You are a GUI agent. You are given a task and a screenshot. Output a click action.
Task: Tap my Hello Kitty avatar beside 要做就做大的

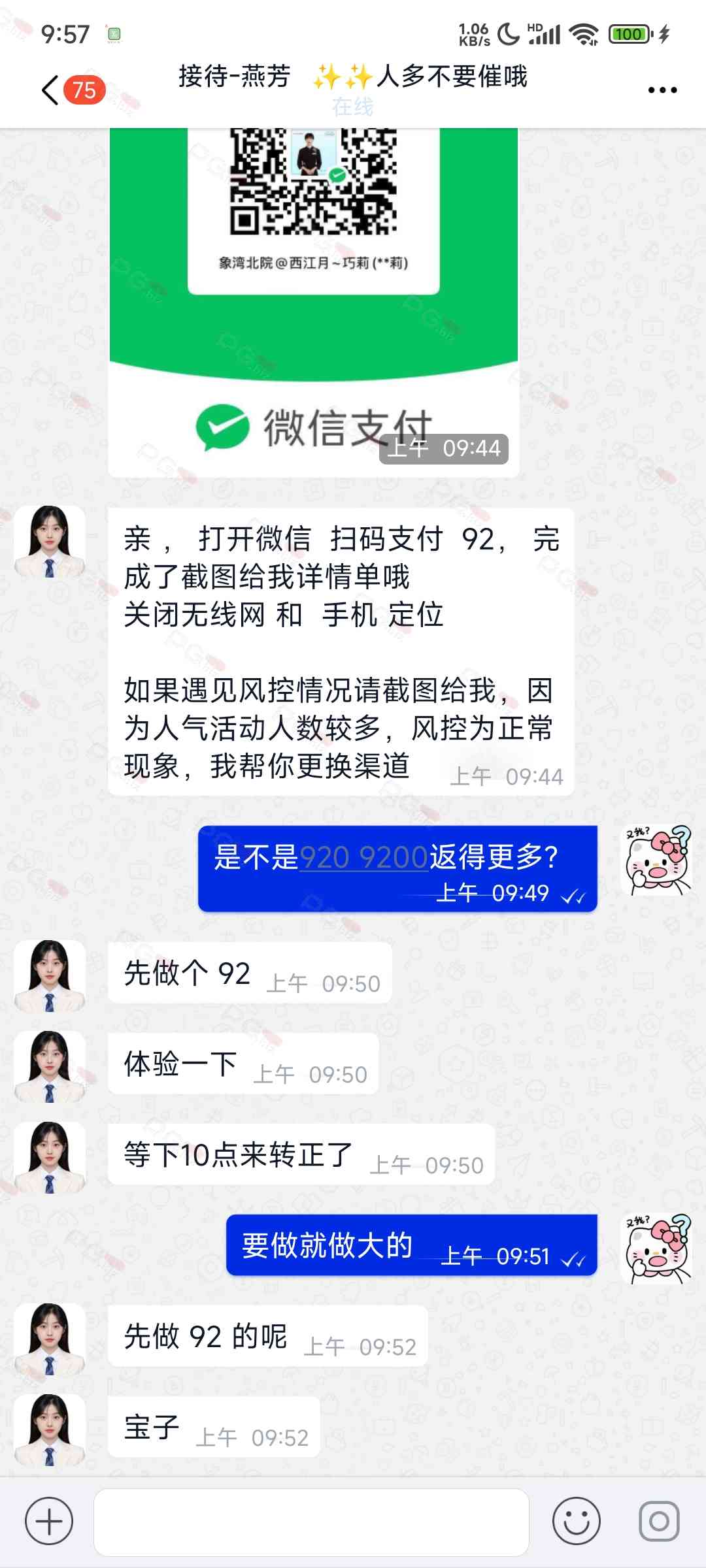pos(656,1249)
